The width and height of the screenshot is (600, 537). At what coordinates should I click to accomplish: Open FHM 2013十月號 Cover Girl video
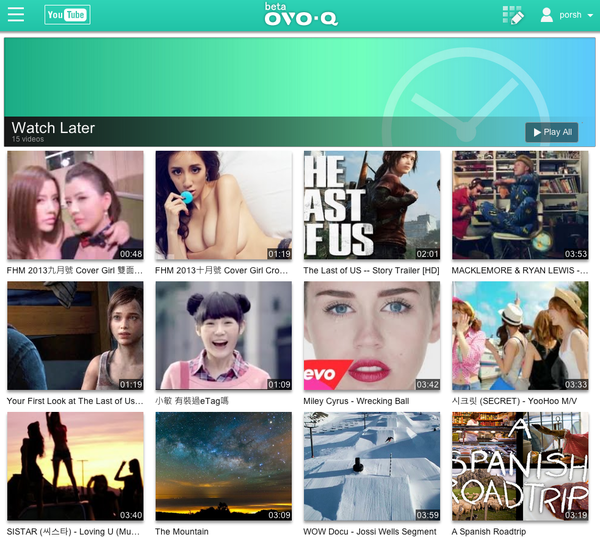(x=223, y=206)
